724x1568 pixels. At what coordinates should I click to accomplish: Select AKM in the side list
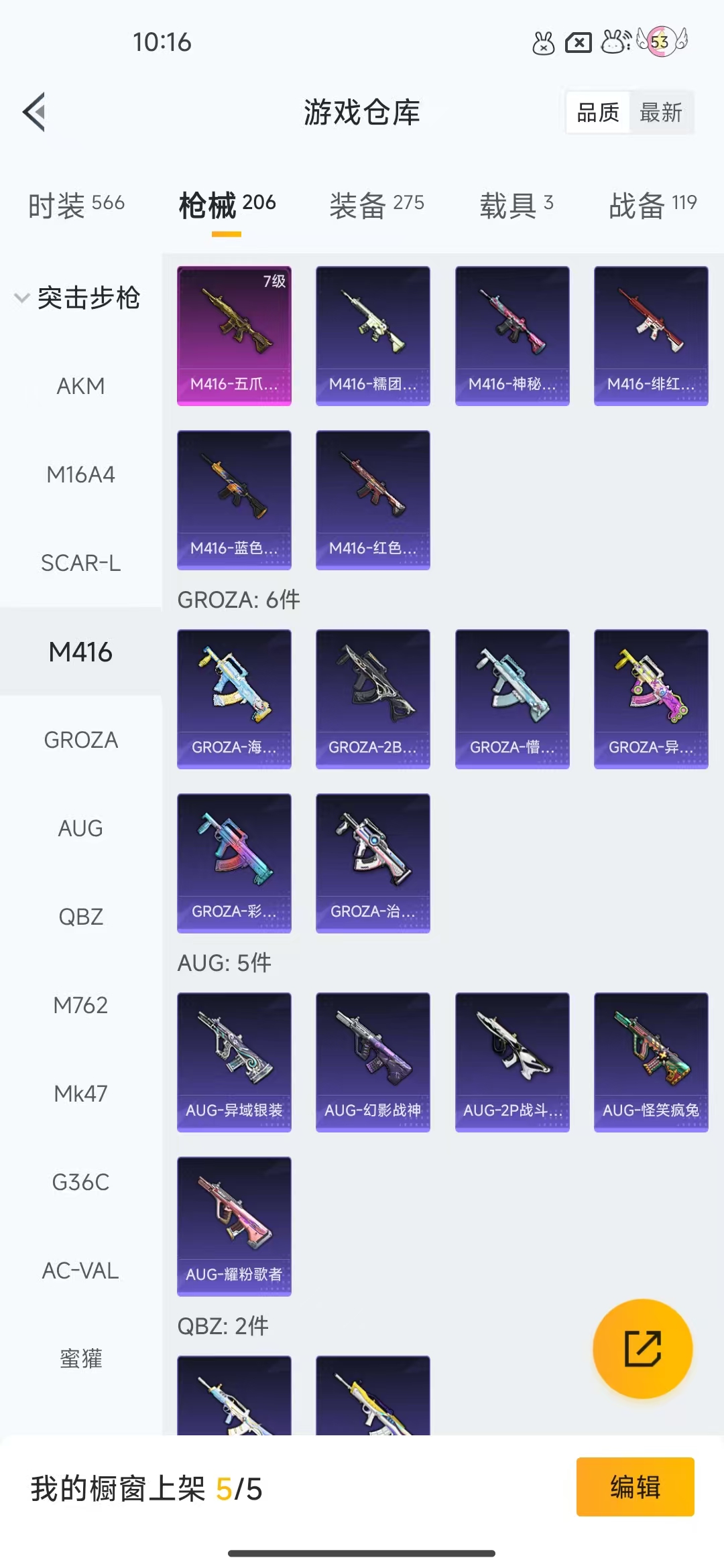click(x=80, y=386)
